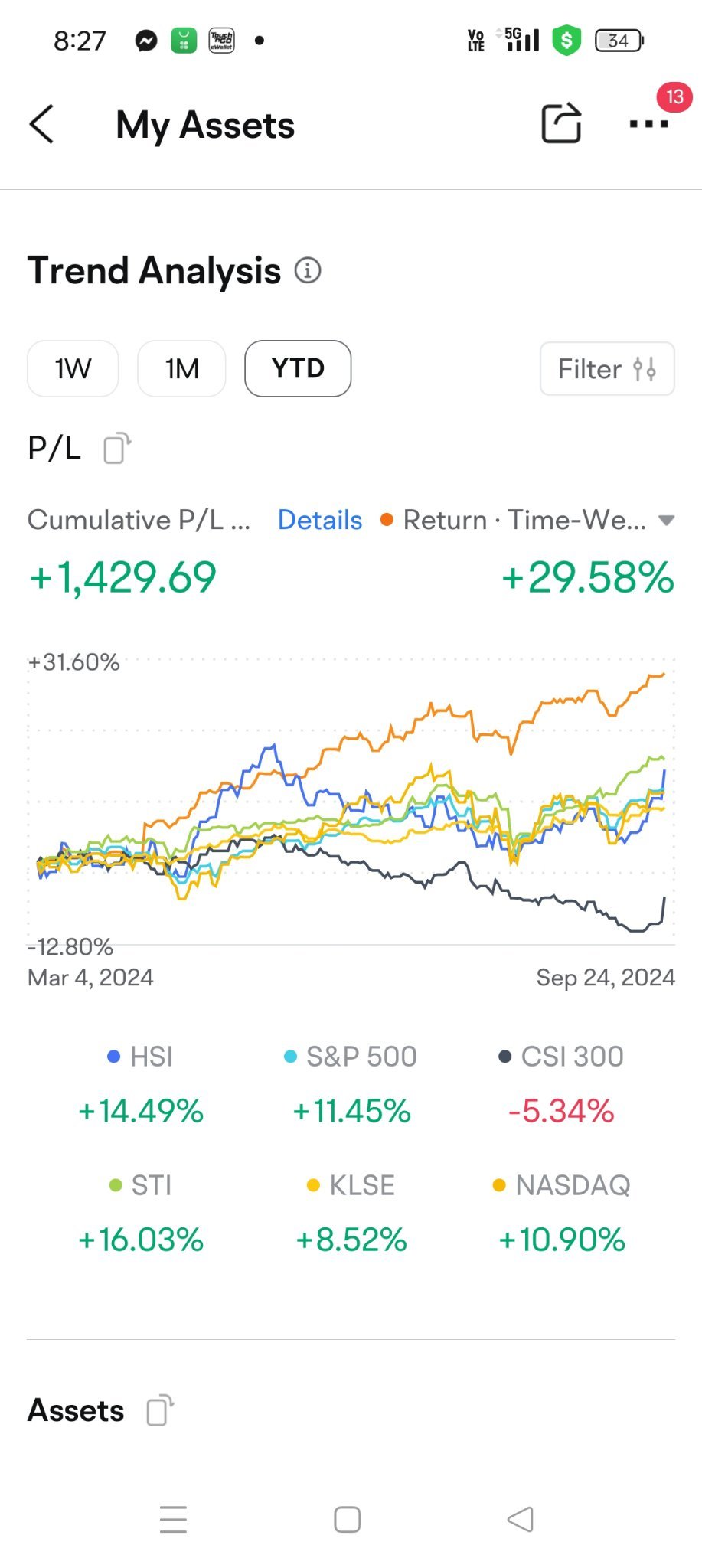Viewport: 702px width, 1568px height.
Task: Switch to the 1W time range
Action: (x=73, y=369)
